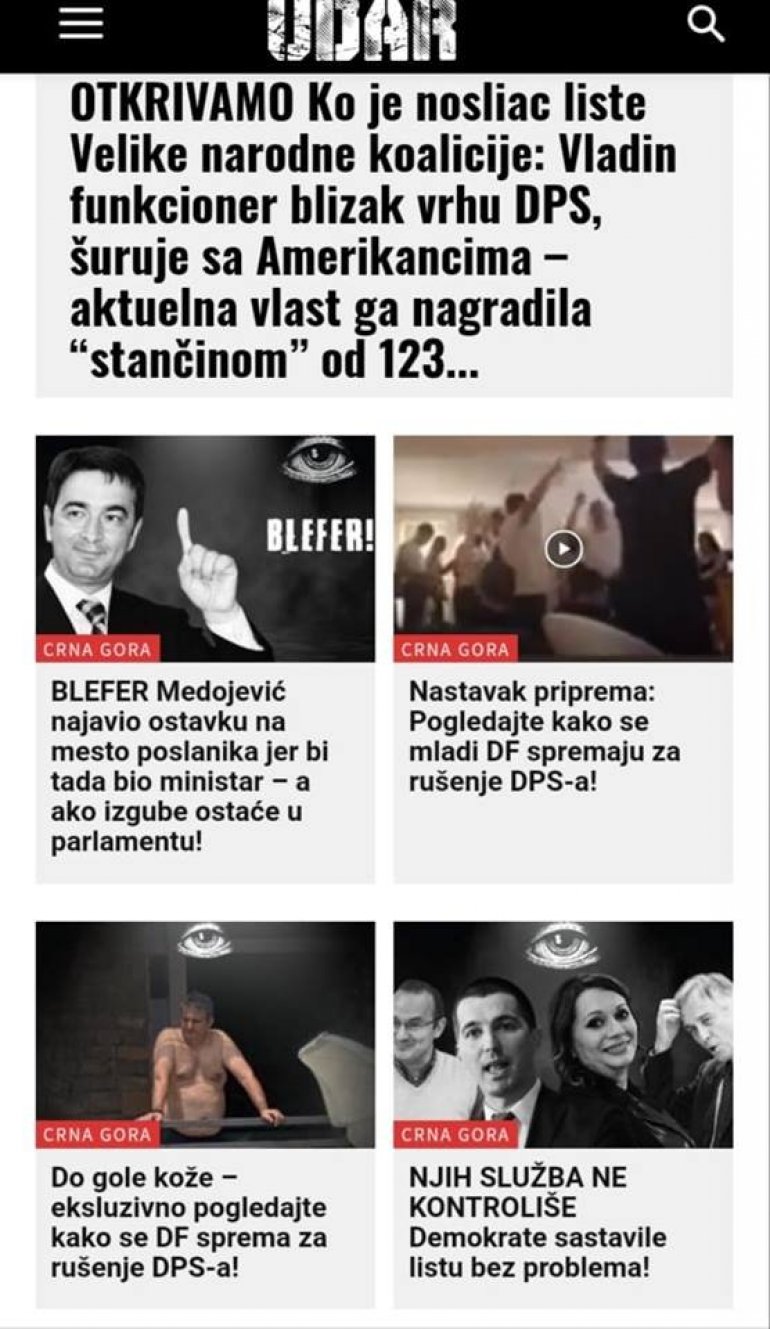Open the hamburger menu
This screenshot has width=770, height=1329.
[81, 25]
